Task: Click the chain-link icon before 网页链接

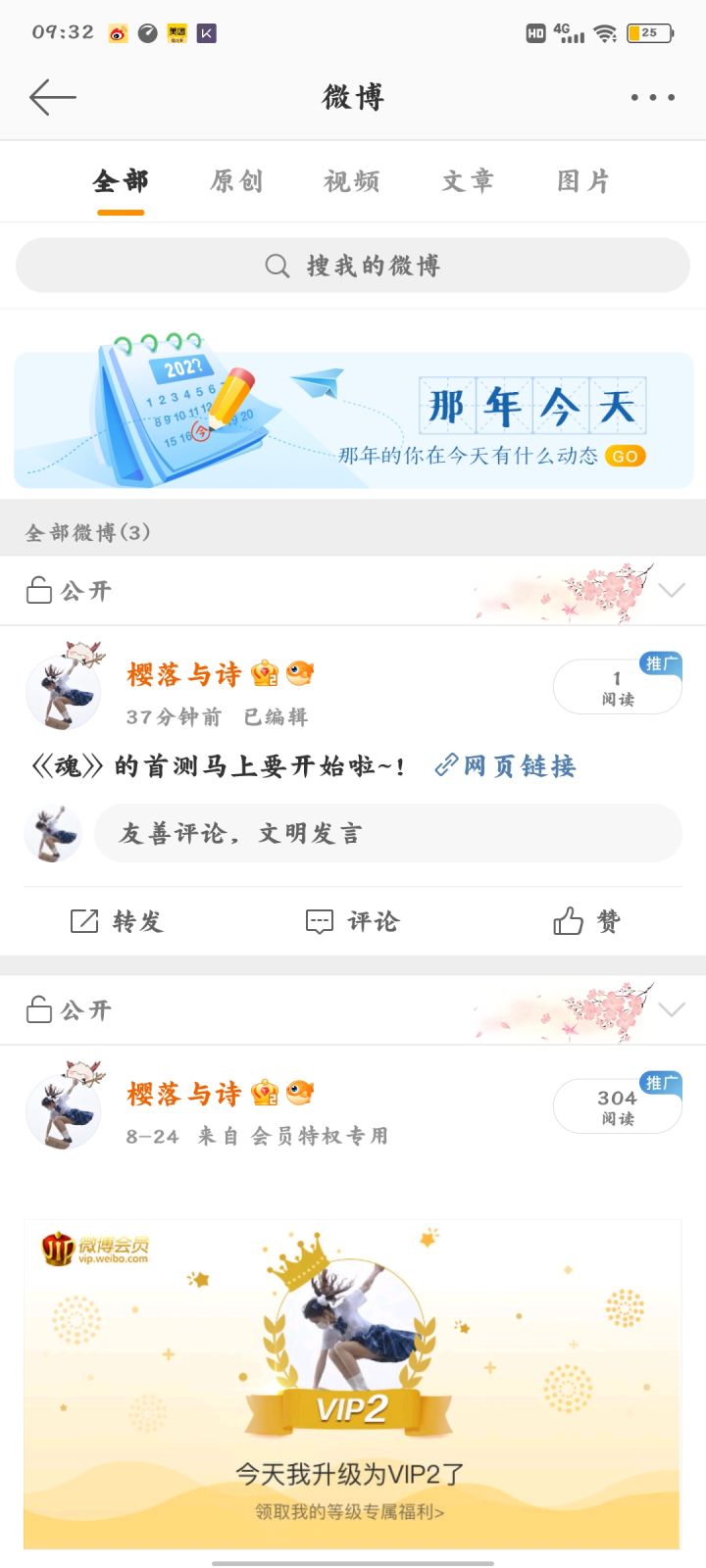Action: tap(449, 765)
